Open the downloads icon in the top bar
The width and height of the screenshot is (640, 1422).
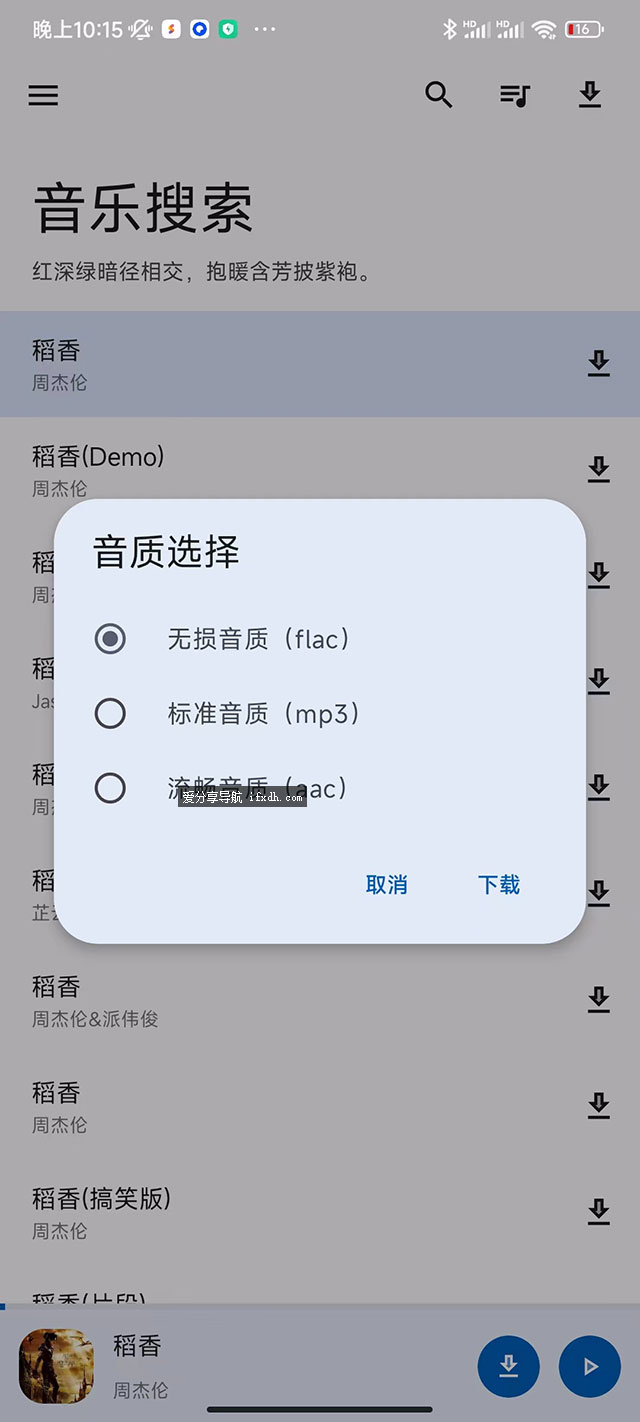pyautogui.click(x=590, y=95)
